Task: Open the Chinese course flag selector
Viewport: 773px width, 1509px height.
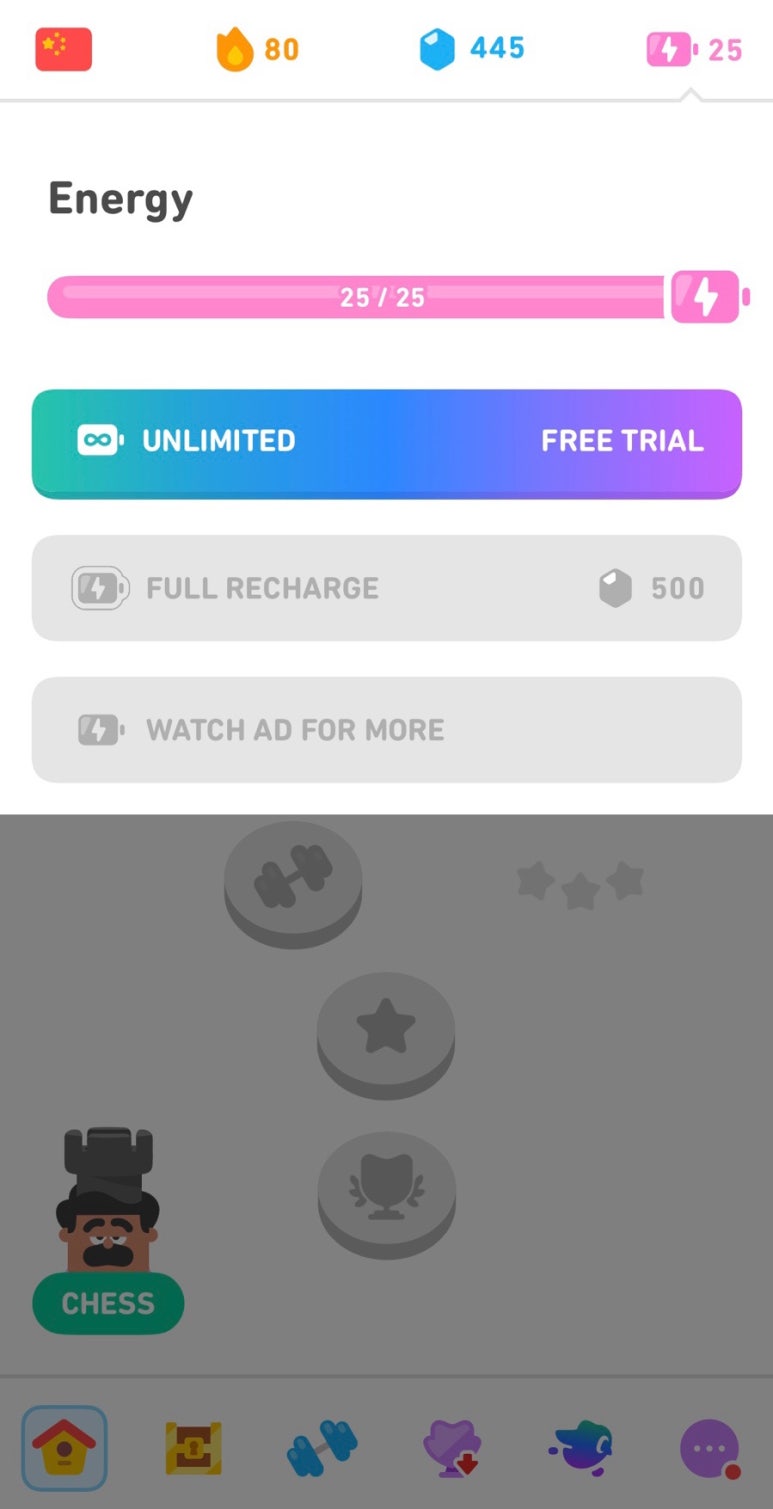Action: [x=63, y=49]
